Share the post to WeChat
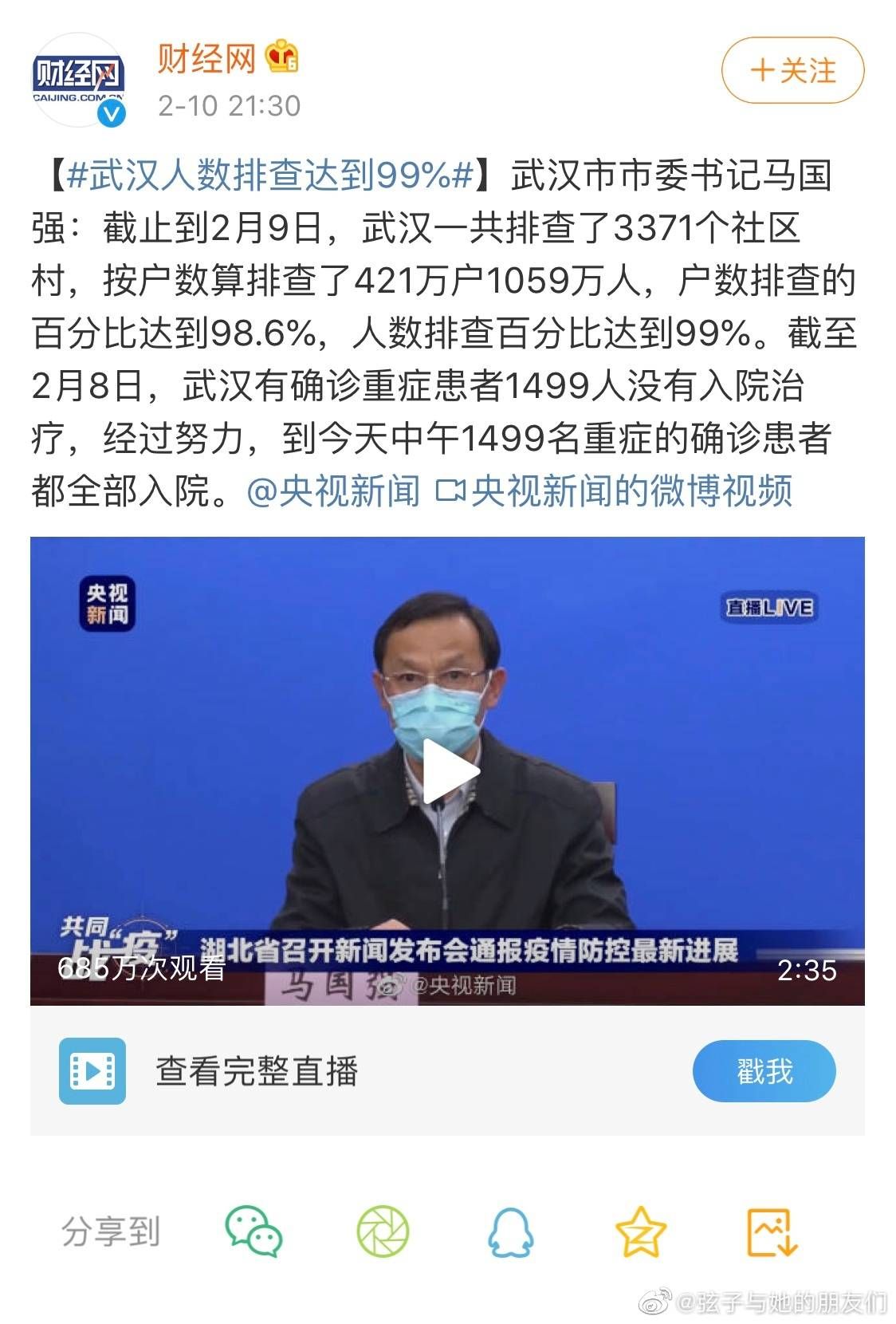The width and height of the screenshot is (896, 1324). [x=253, y=1231]
